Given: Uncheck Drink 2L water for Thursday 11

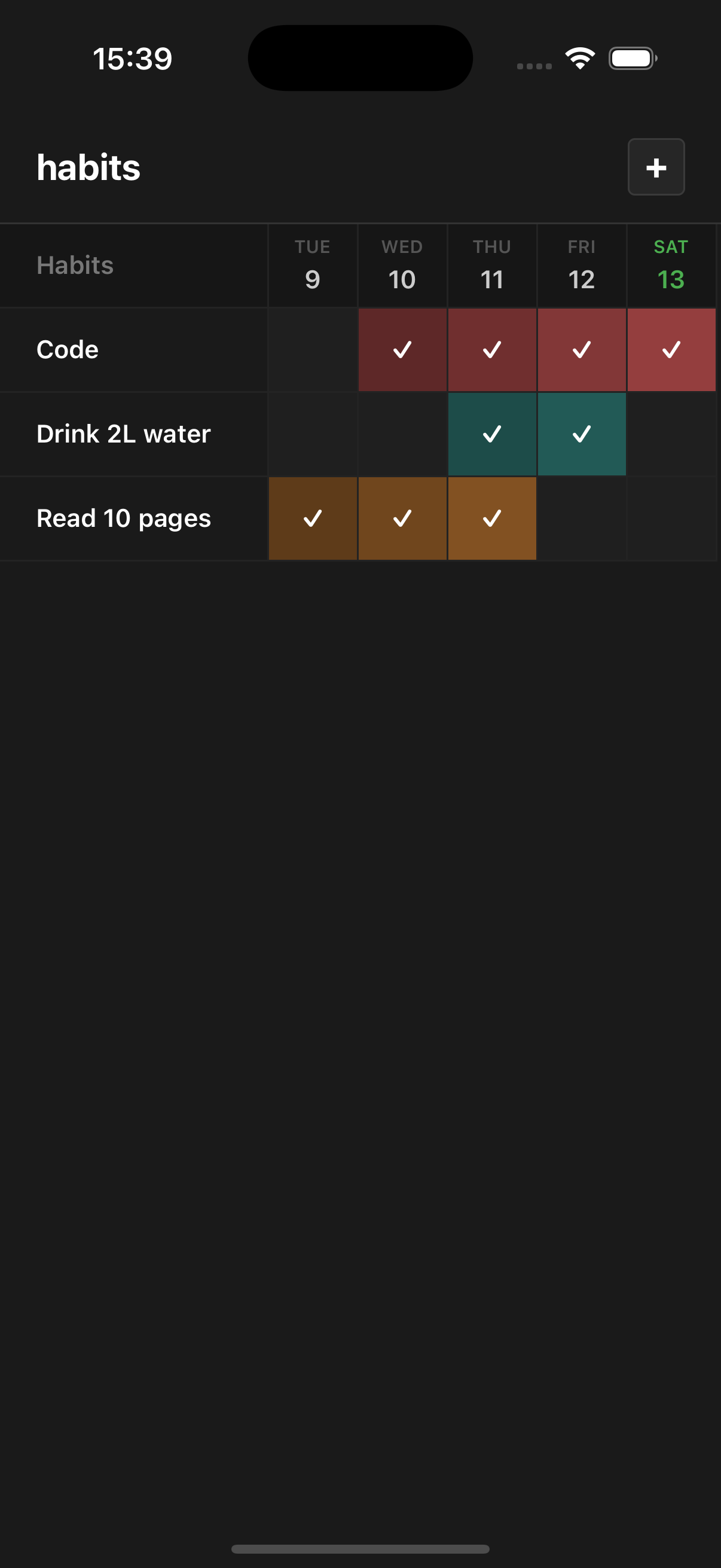Looking at the screenshot, I should pyautogui.click(x=491, y=434).
